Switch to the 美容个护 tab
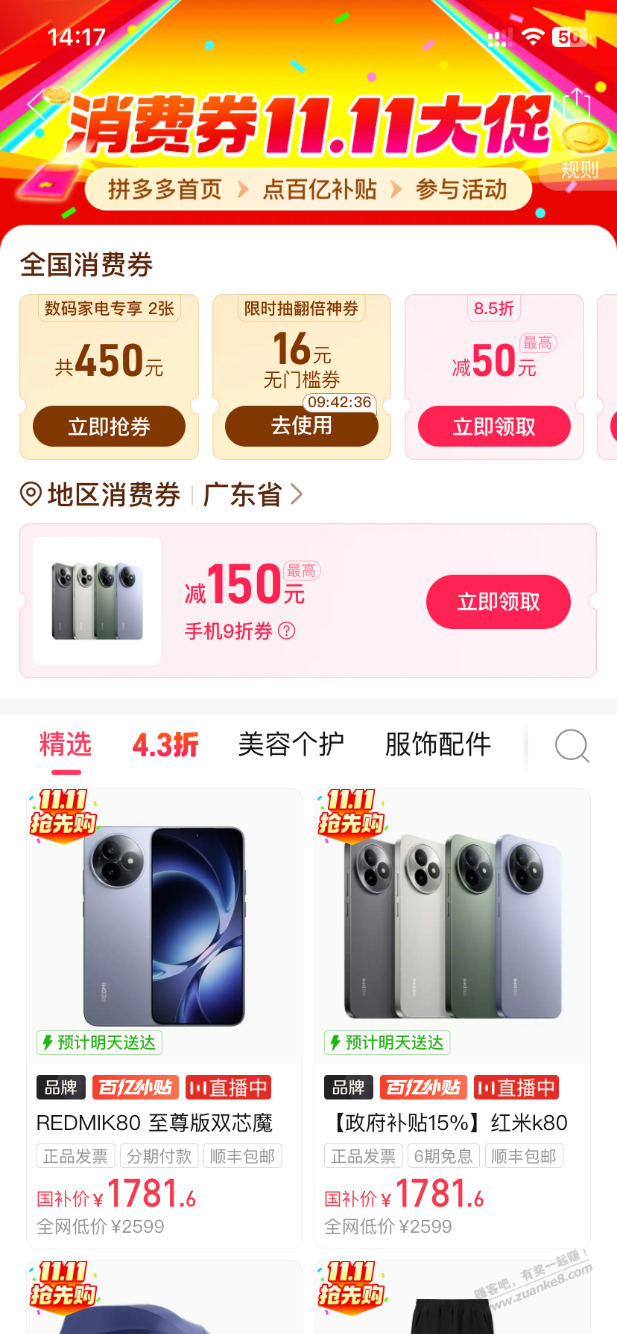 (291, 744)
